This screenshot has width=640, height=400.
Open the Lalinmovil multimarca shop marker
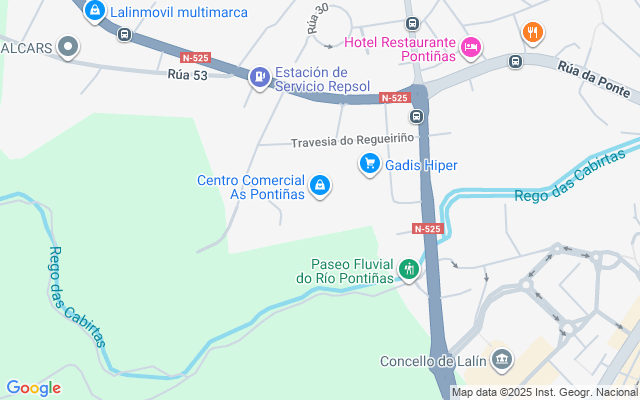(94, 10)
